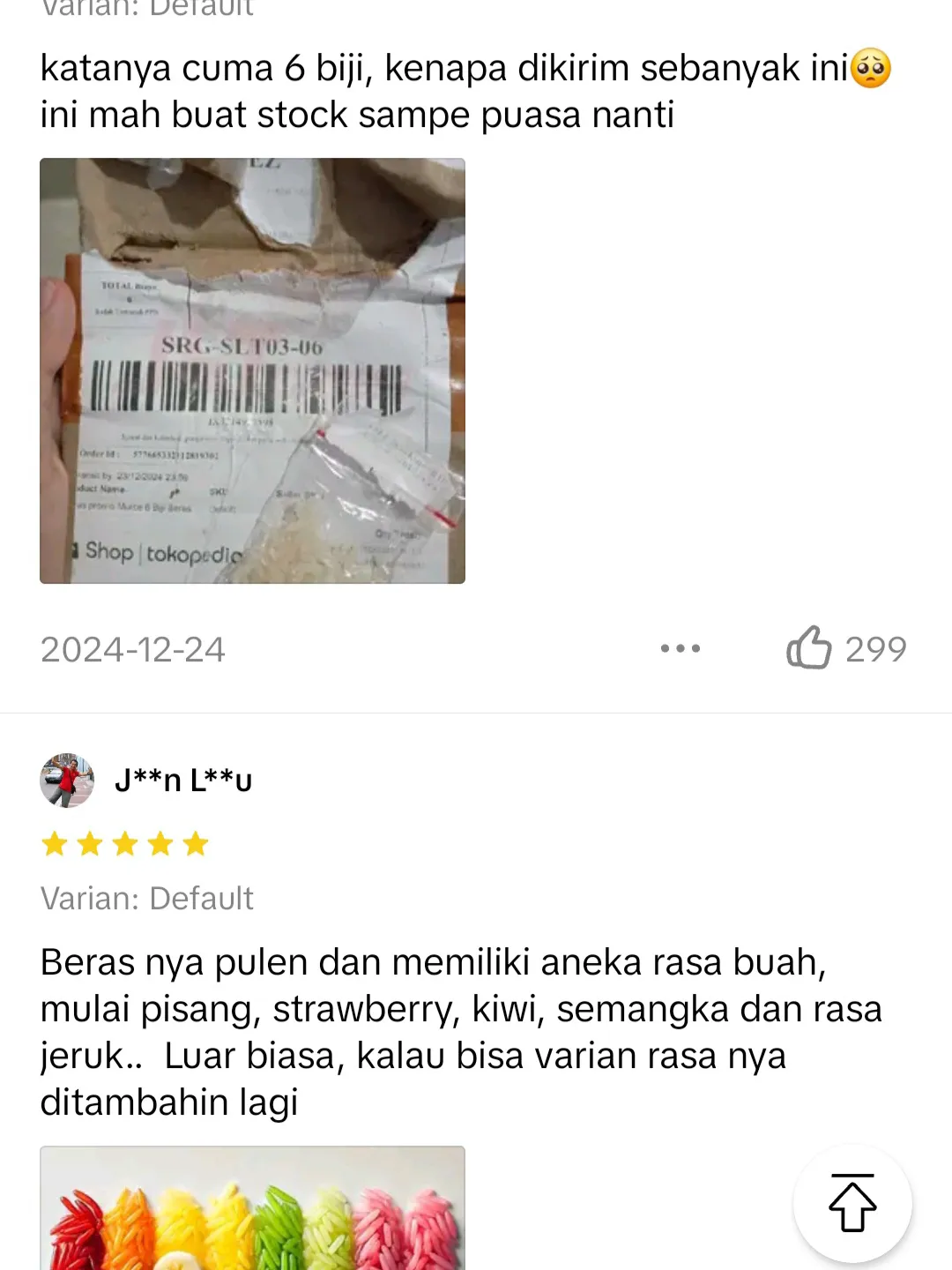
Task: Jump back to top with arrow button
Action: click(852, 1203)
